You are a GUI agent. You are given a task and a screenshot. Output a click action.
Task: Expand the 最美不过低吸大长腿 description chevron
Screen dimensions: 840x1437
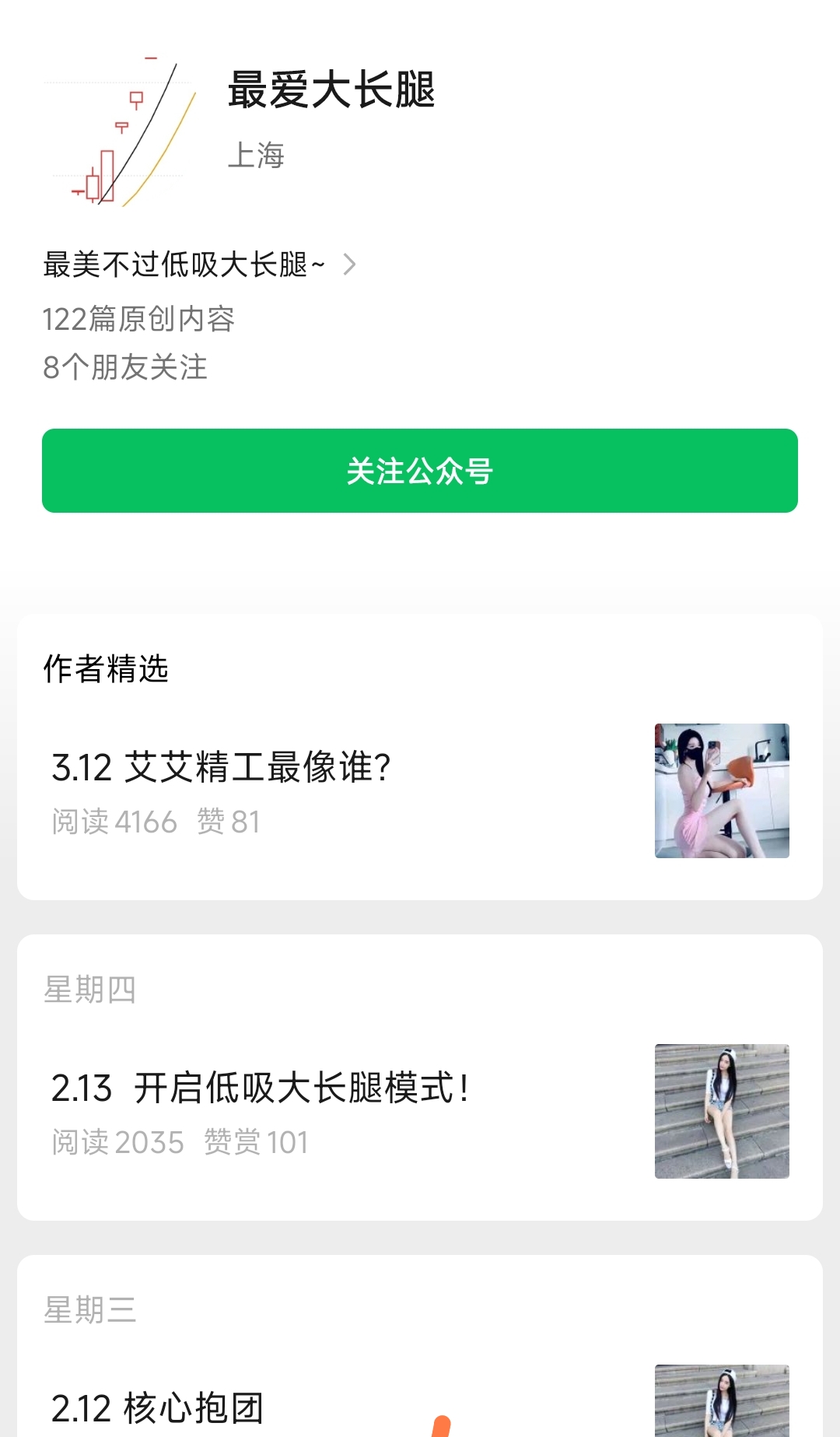(350, 265)
